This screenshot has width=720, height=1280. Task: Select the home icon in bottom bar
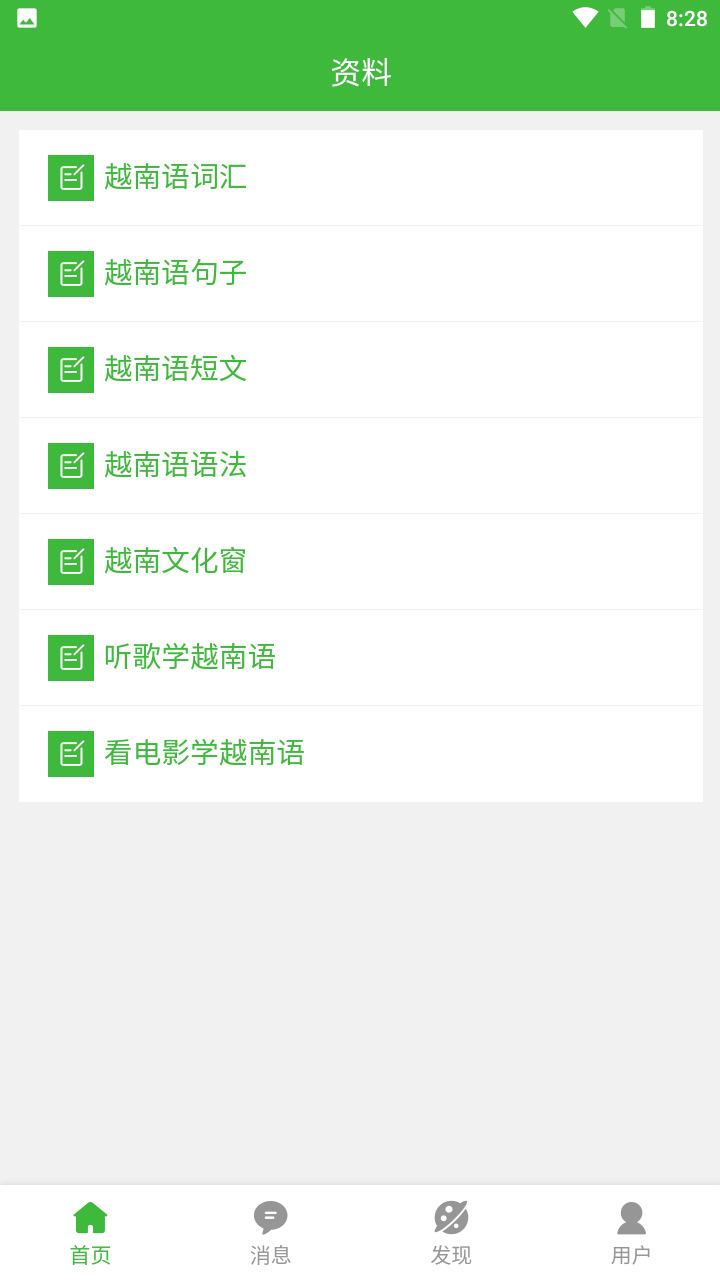click(x=90, y=1216)
